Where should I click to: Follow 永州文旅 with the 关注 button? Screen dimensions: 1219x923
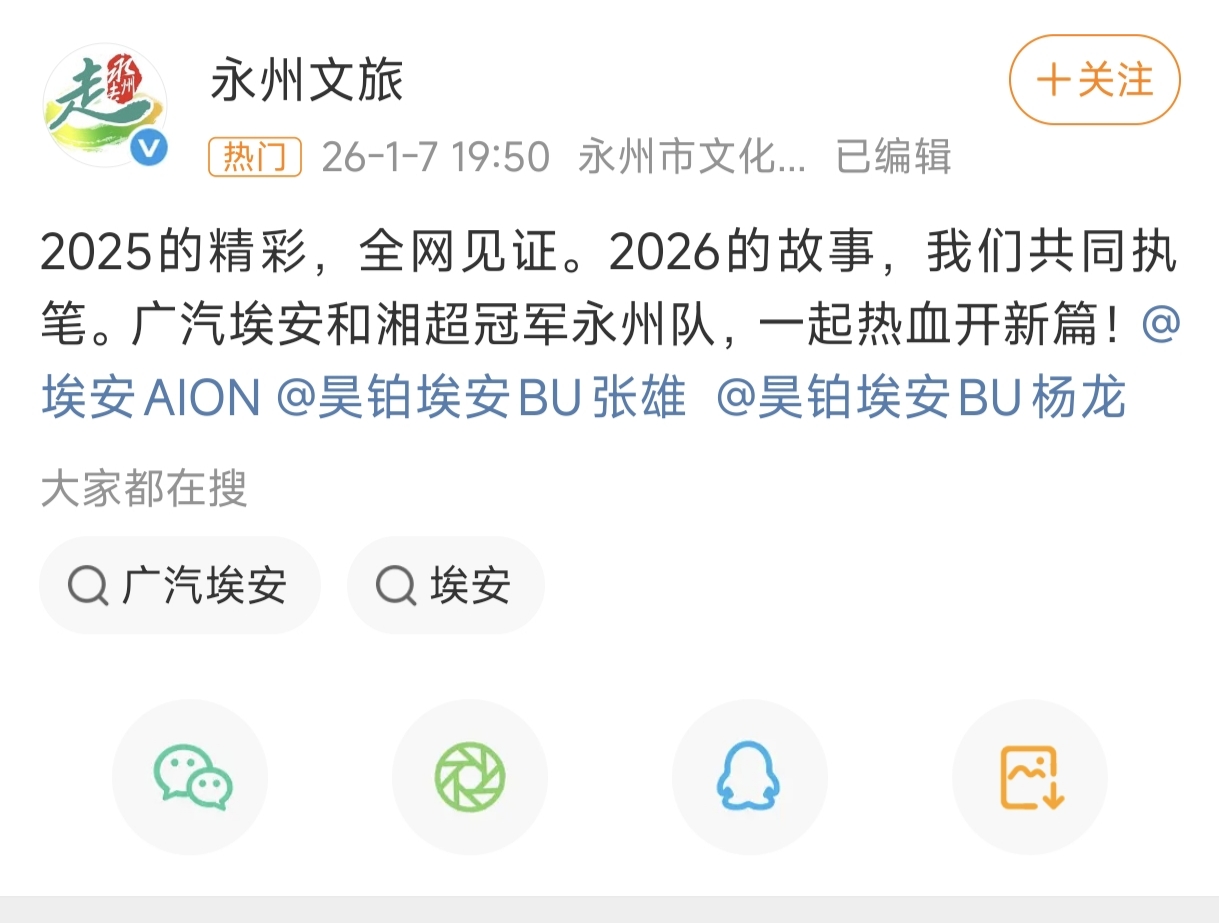click(x=1094, y=80)
